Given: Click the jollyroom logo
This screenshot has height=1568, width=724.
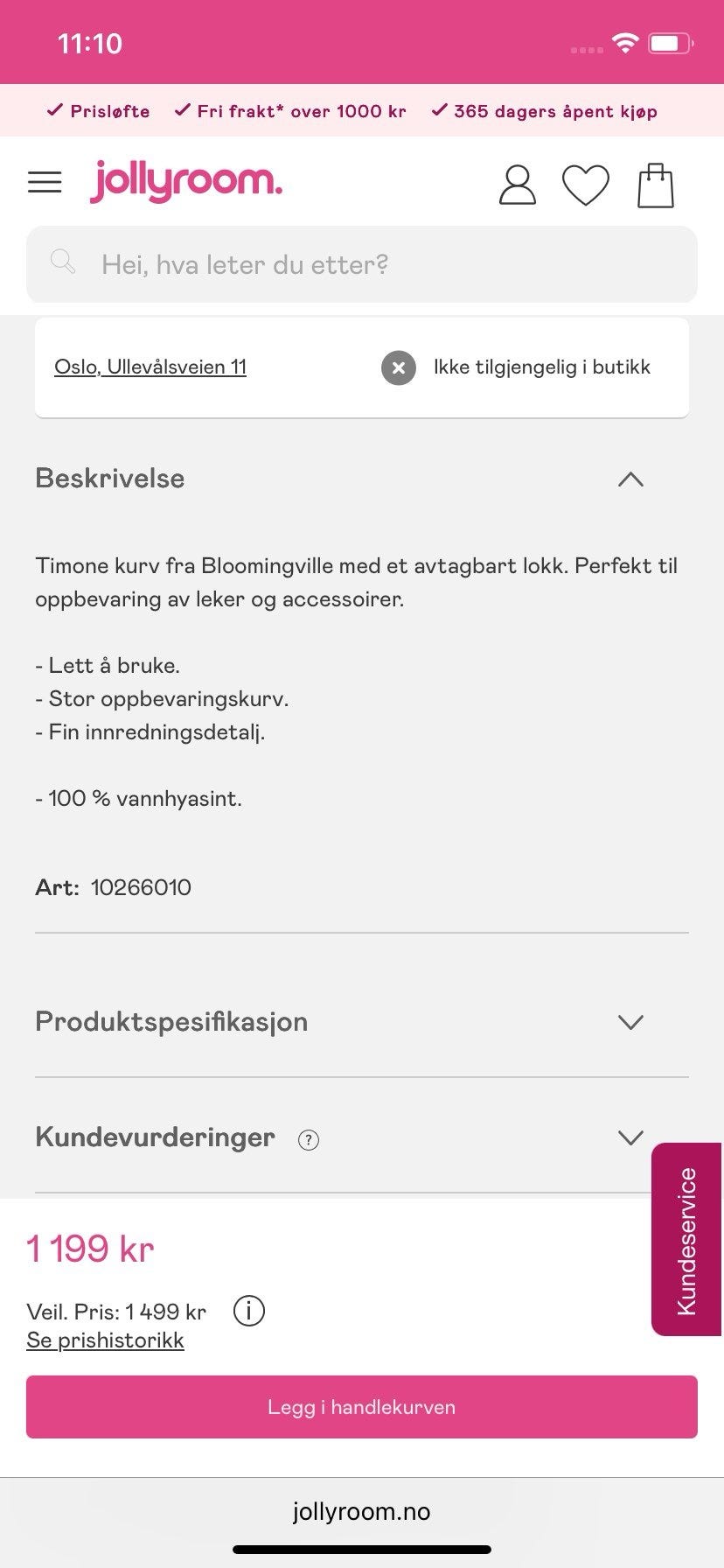Looking at the screenshot, I should [185, 181].
